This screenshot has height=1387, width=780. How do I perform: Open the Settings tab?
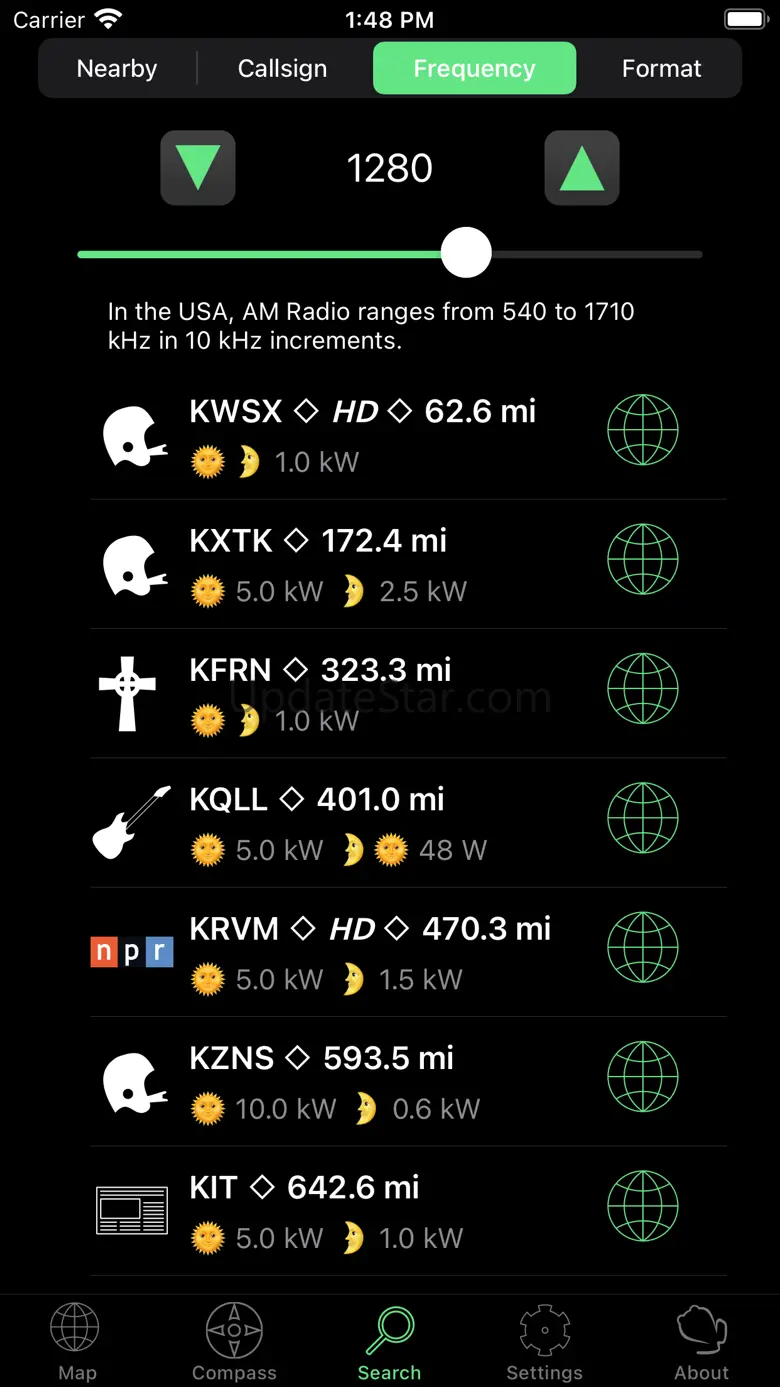click(x=544, y=1342)
